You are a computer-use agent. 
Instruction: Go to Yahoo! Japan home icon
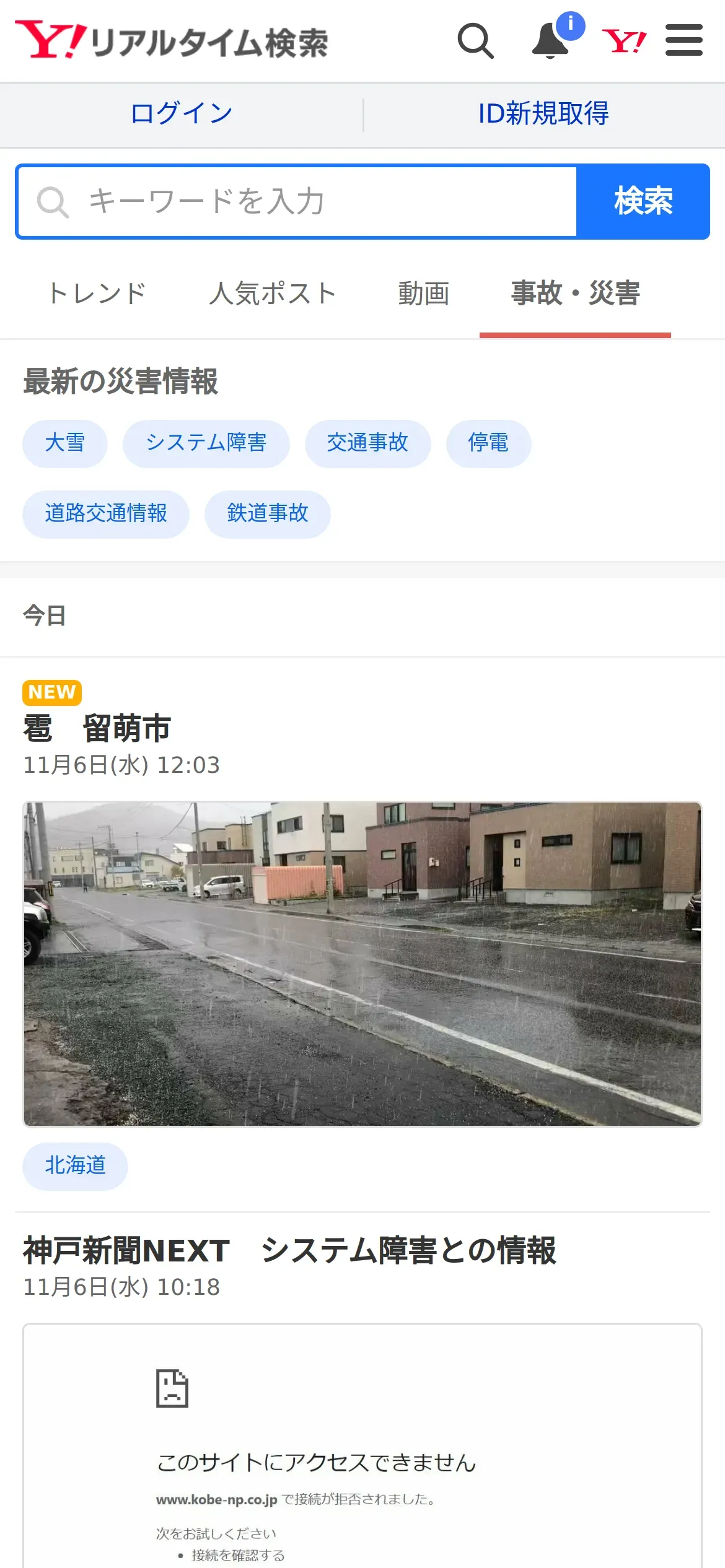pyautogui.click(x=624, y=41)
